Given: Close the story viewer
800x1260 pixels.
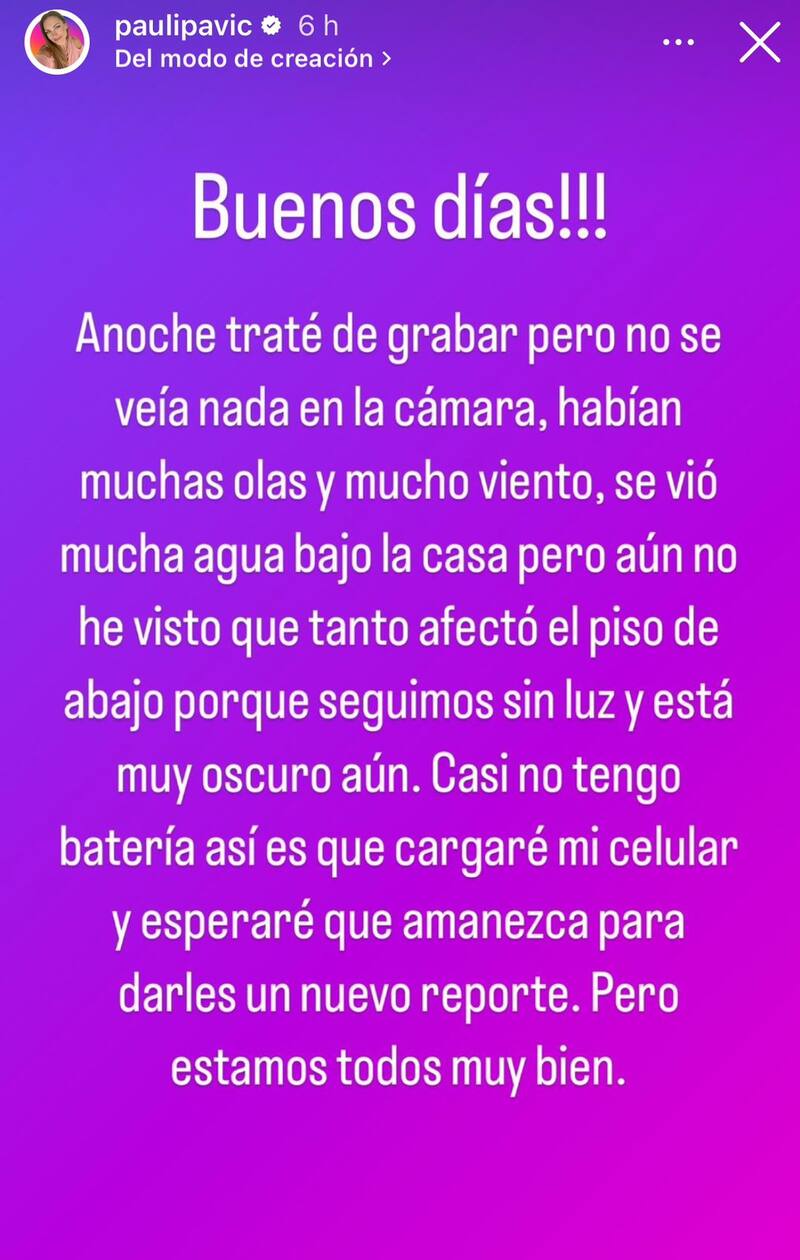Looking at the screenshot, I should coord(759,42).
